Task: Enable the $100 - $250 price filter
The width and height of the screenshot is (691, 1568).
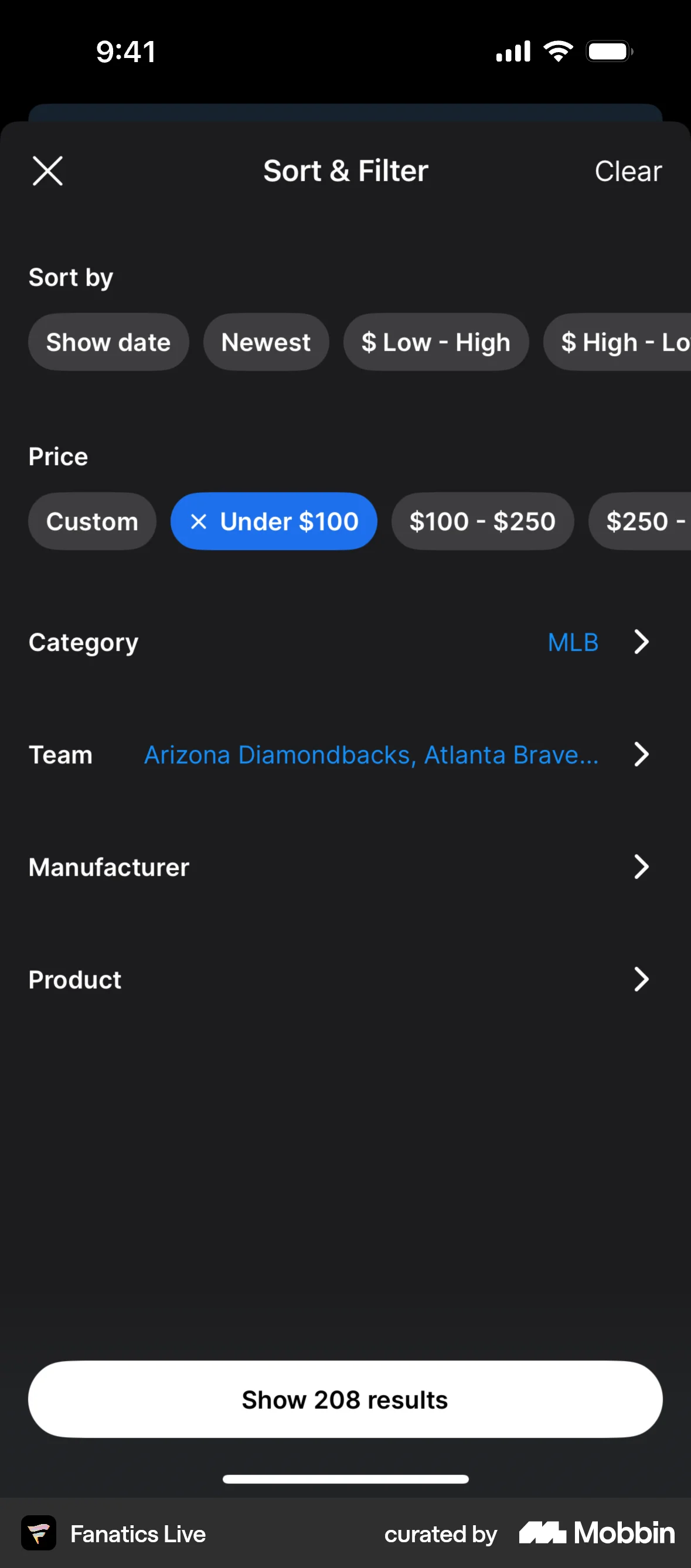Action: coord(483,521)
